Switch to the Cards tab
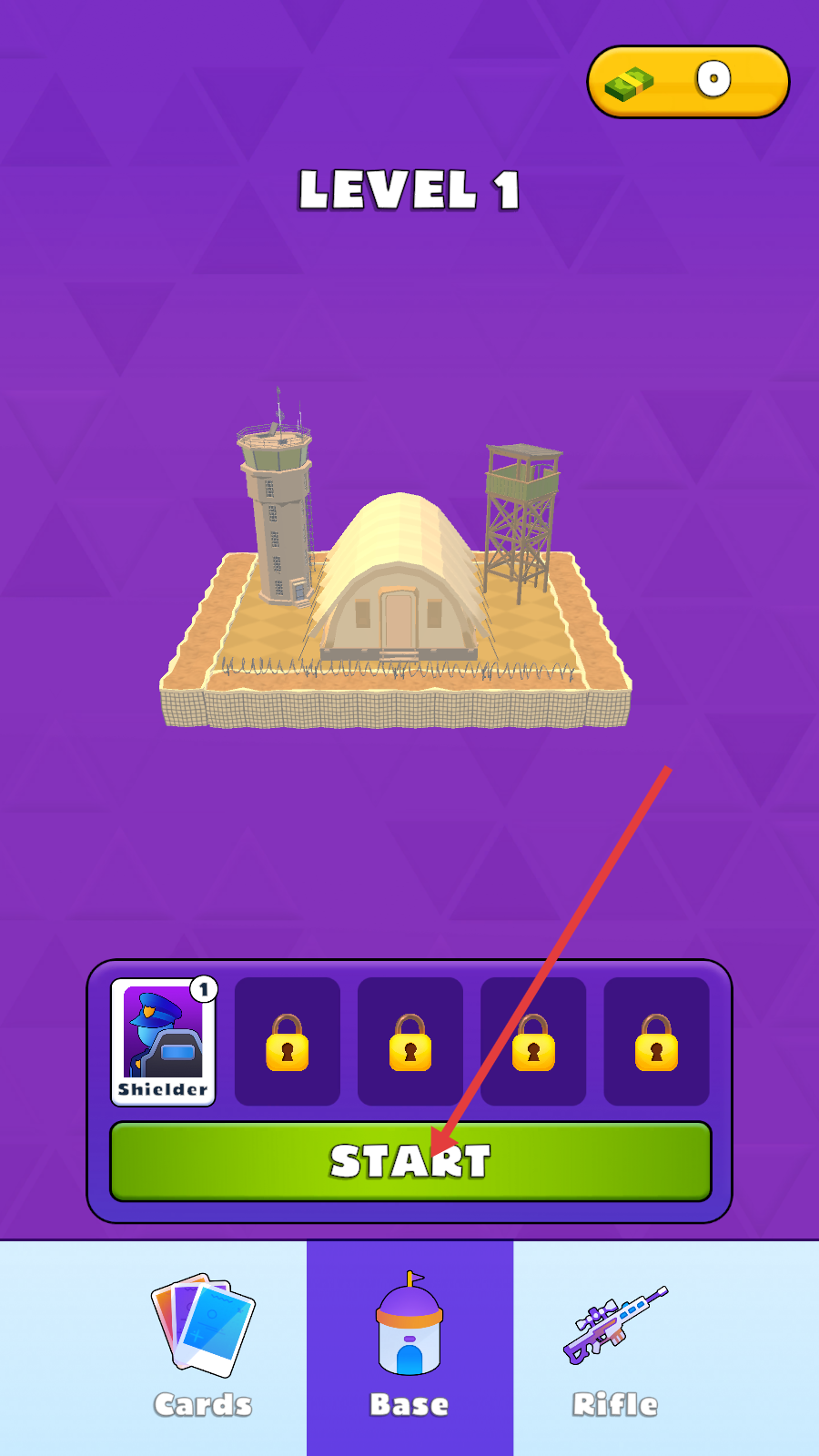The height and width of the screenshot is (1456, 819). click(x=202, y=1349)
